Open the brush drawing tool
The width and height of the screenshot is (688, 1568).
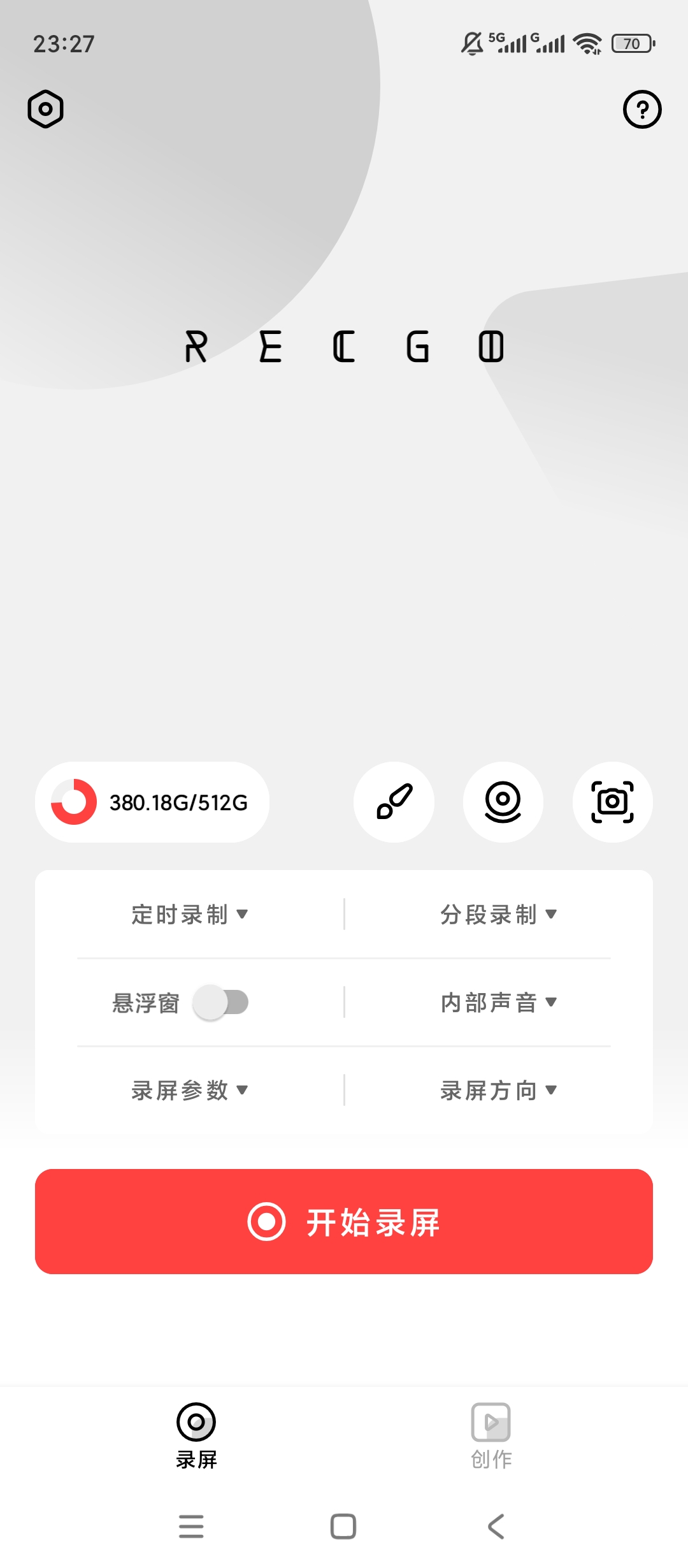(x=394, y=802)
